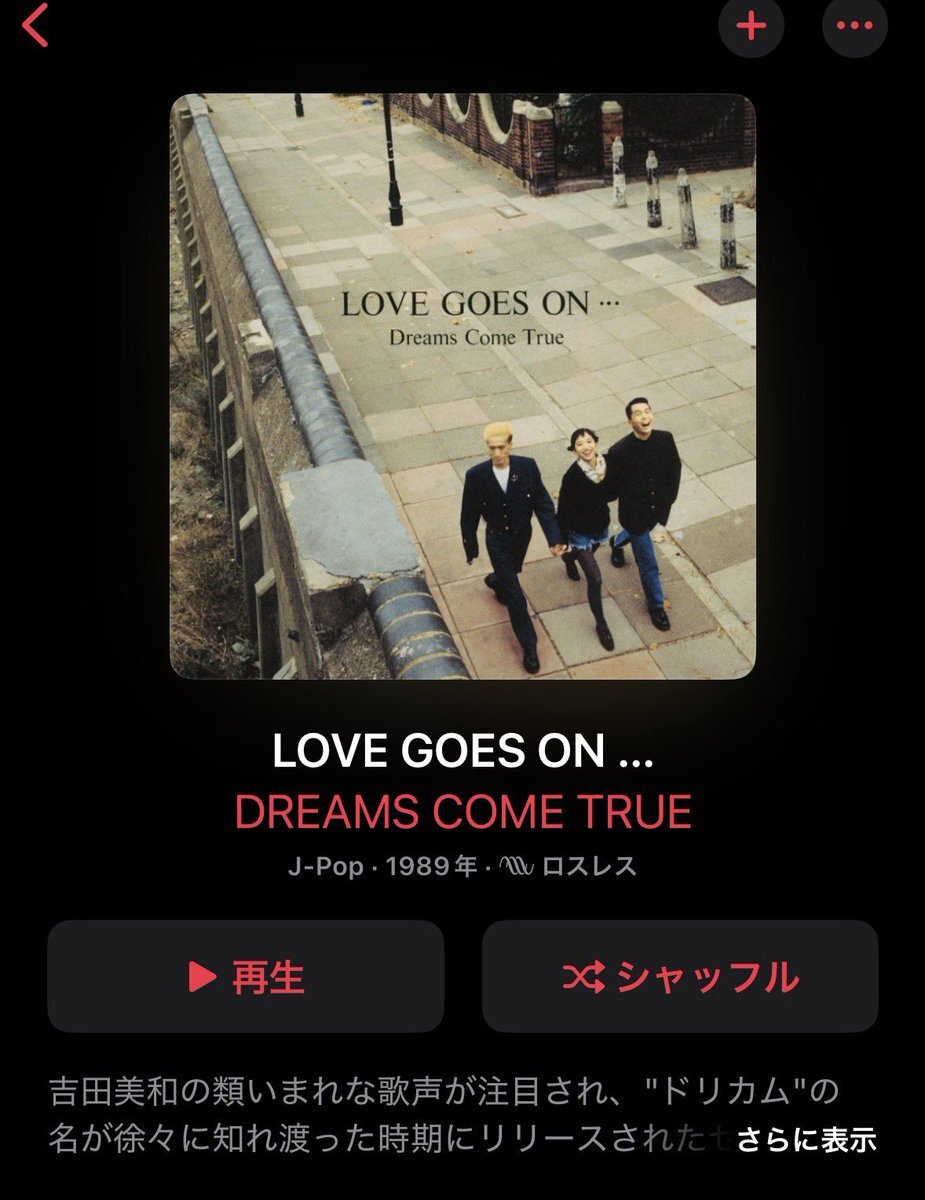Open the more options menu
This screenshot has height=1200, width=925.
[854, 25]
